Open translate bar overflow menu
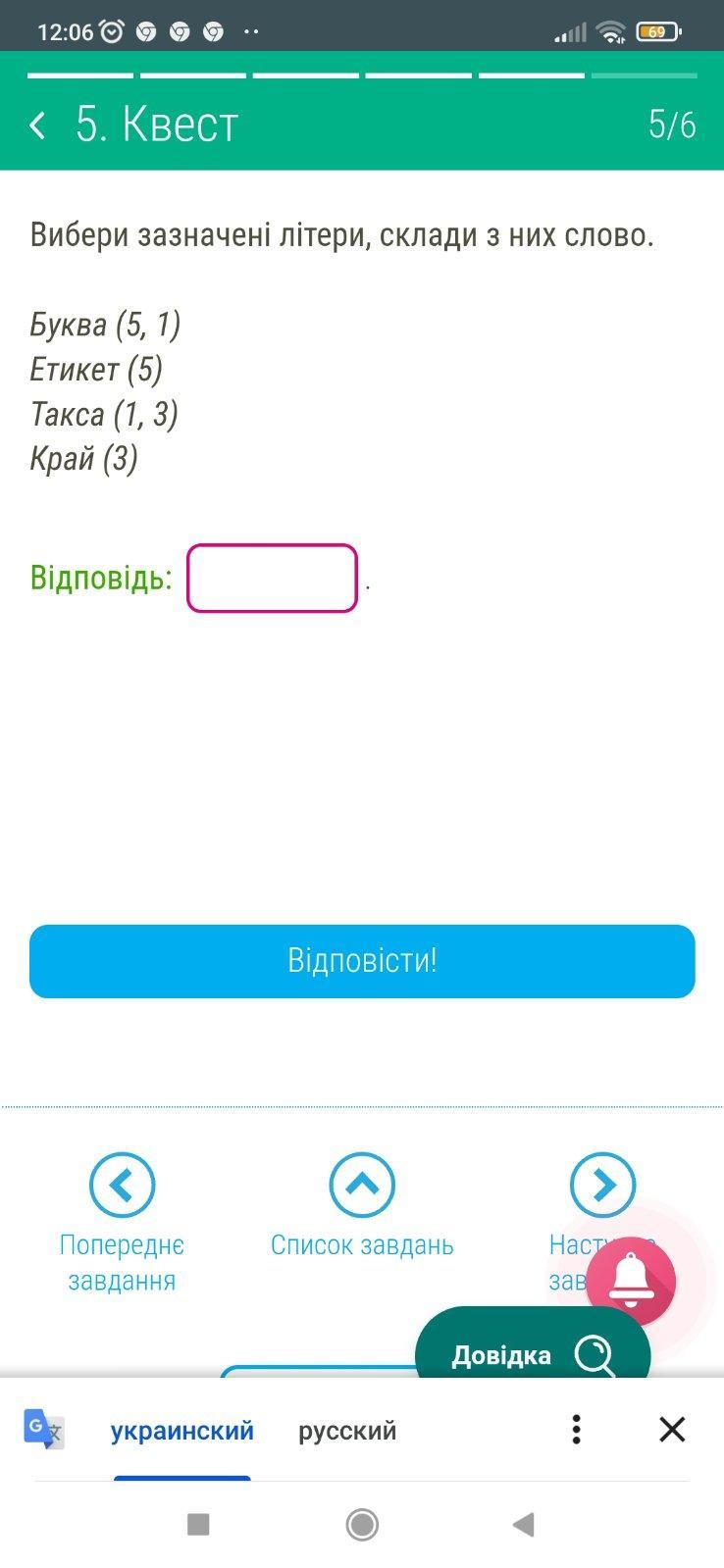This screenshot has height=1568, width=724. point(576,1430)
